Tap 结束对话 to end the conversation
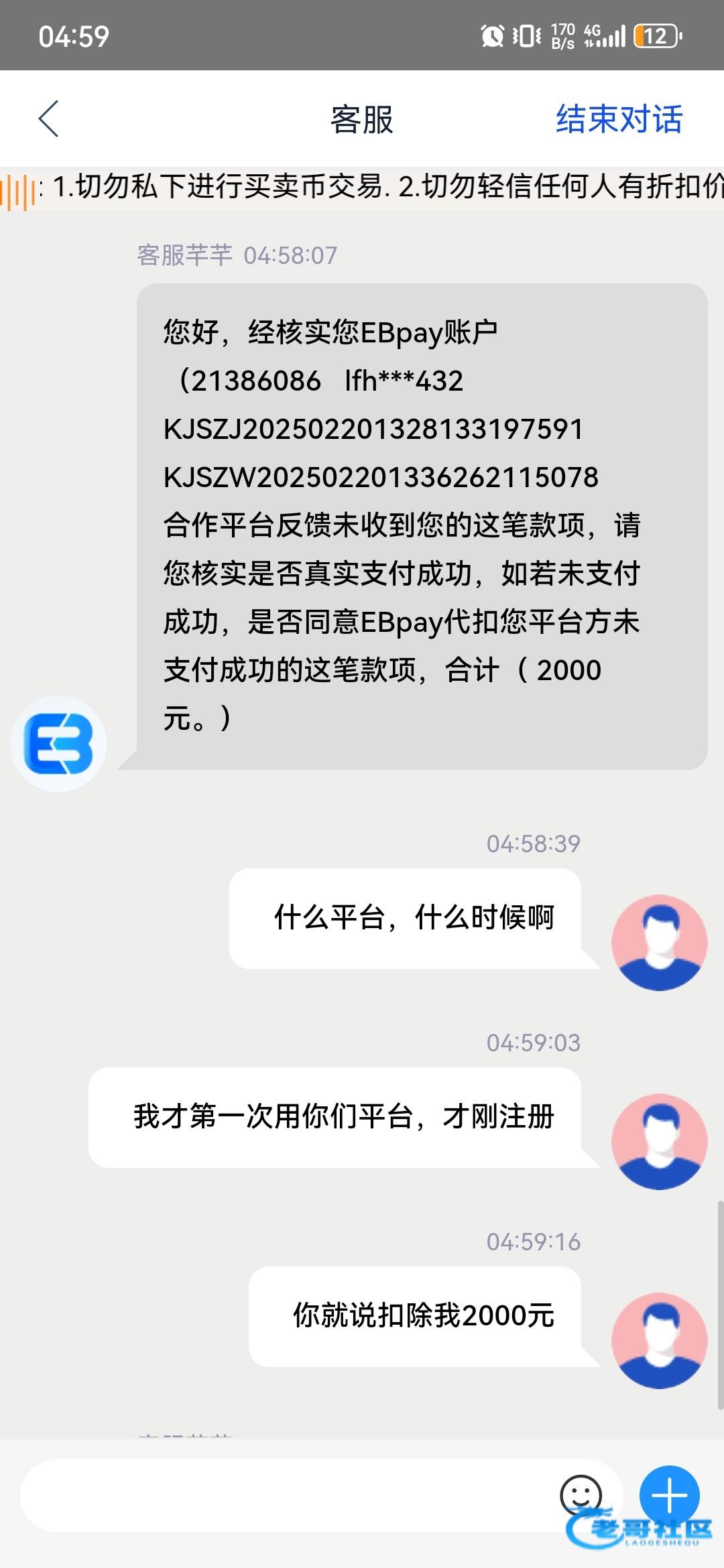The width and height of the screenshot is (724, 1568). coord(618,119)
